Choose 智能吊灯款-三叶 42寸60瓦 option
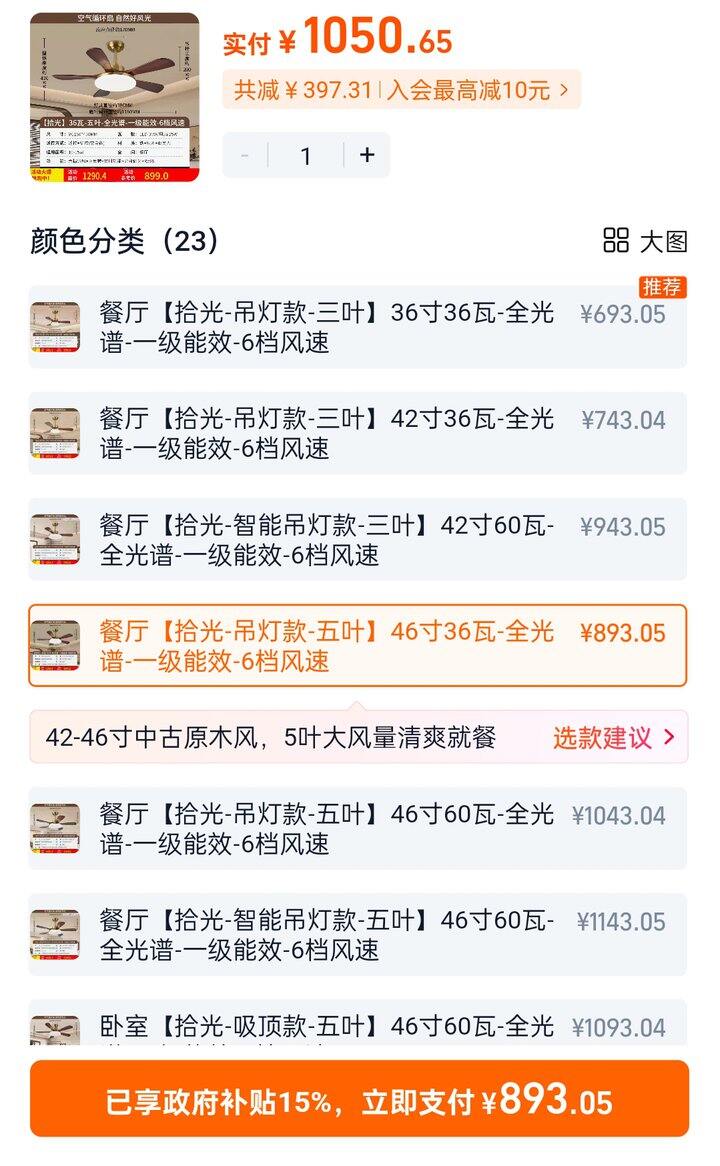720x1166 pixels. [357, 540]
